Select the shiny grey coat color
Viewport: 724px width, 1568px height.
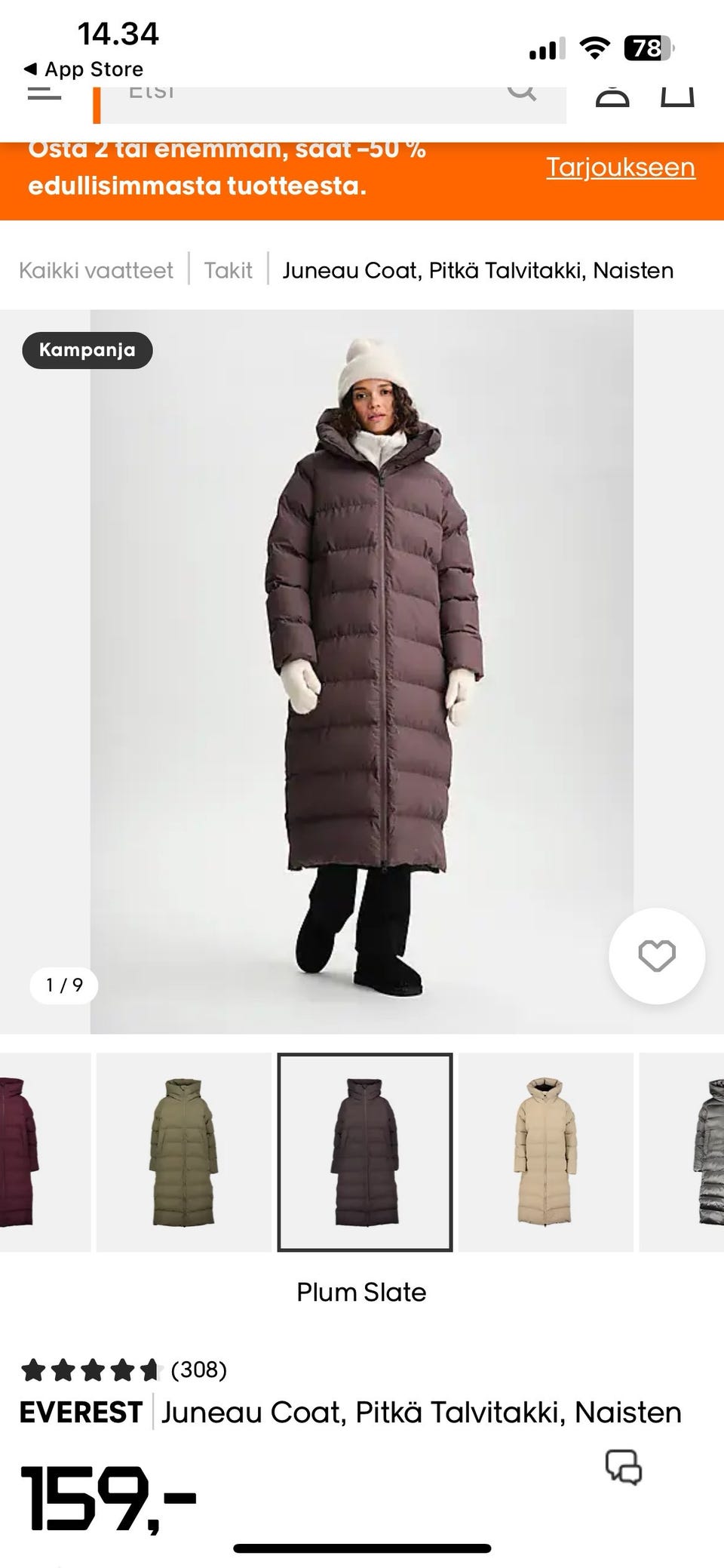tap(682, 1152)
